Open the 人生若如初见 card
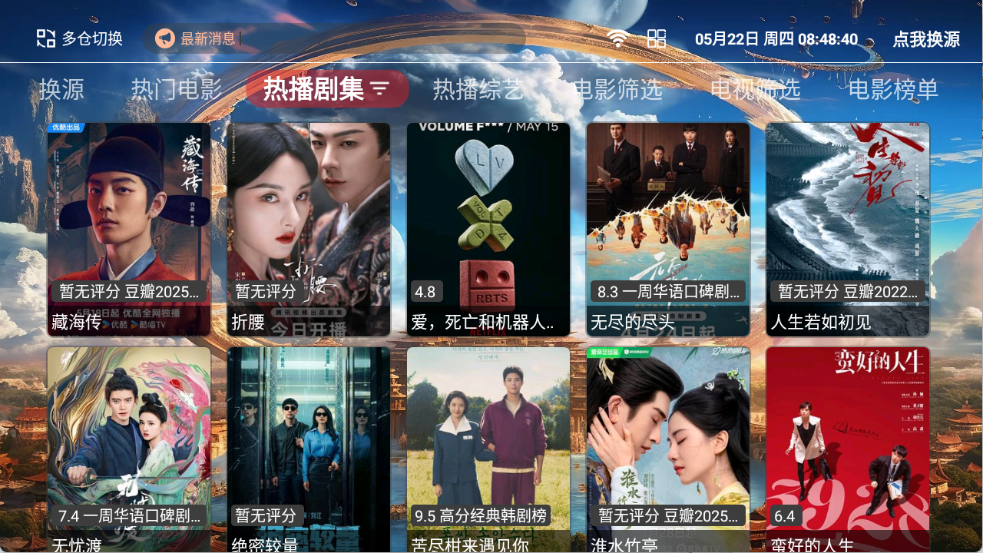 [847, 229]
